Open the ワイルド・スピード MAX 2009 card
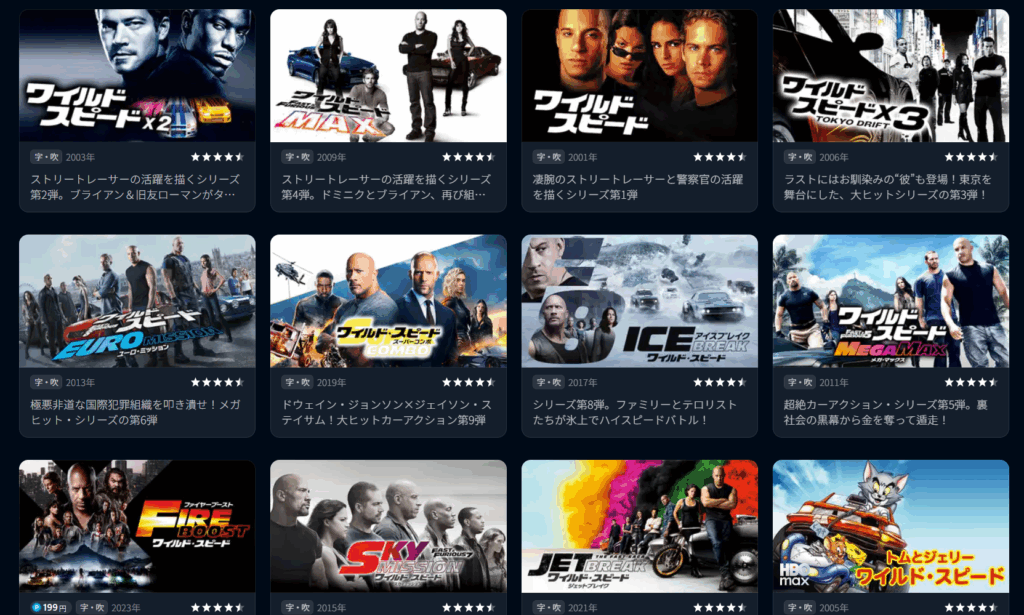Screen dimensions: 1024x615 [x=388, y=77]
